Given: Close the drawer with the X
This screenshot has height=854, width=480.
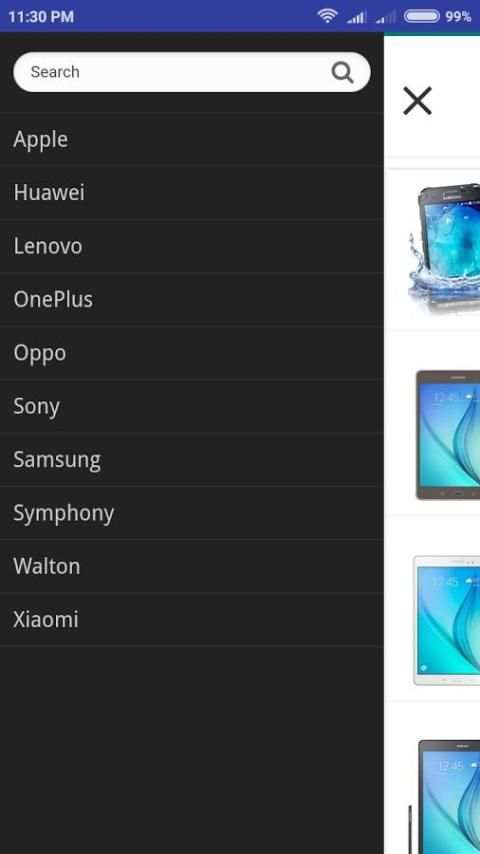Looking at the screenshot, I should 417,101.
